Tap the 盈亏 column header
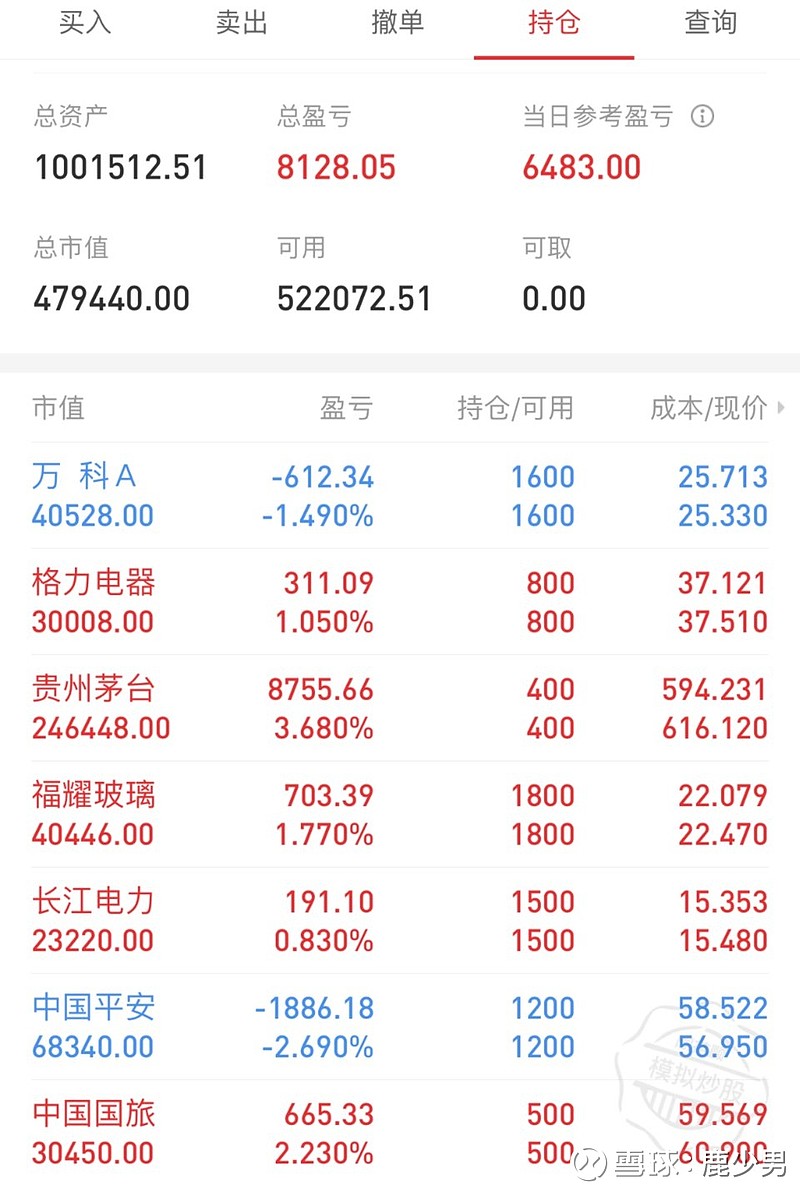Image resolution: width=800 pixels, height=1185 pixels. (x=347, y=409)
